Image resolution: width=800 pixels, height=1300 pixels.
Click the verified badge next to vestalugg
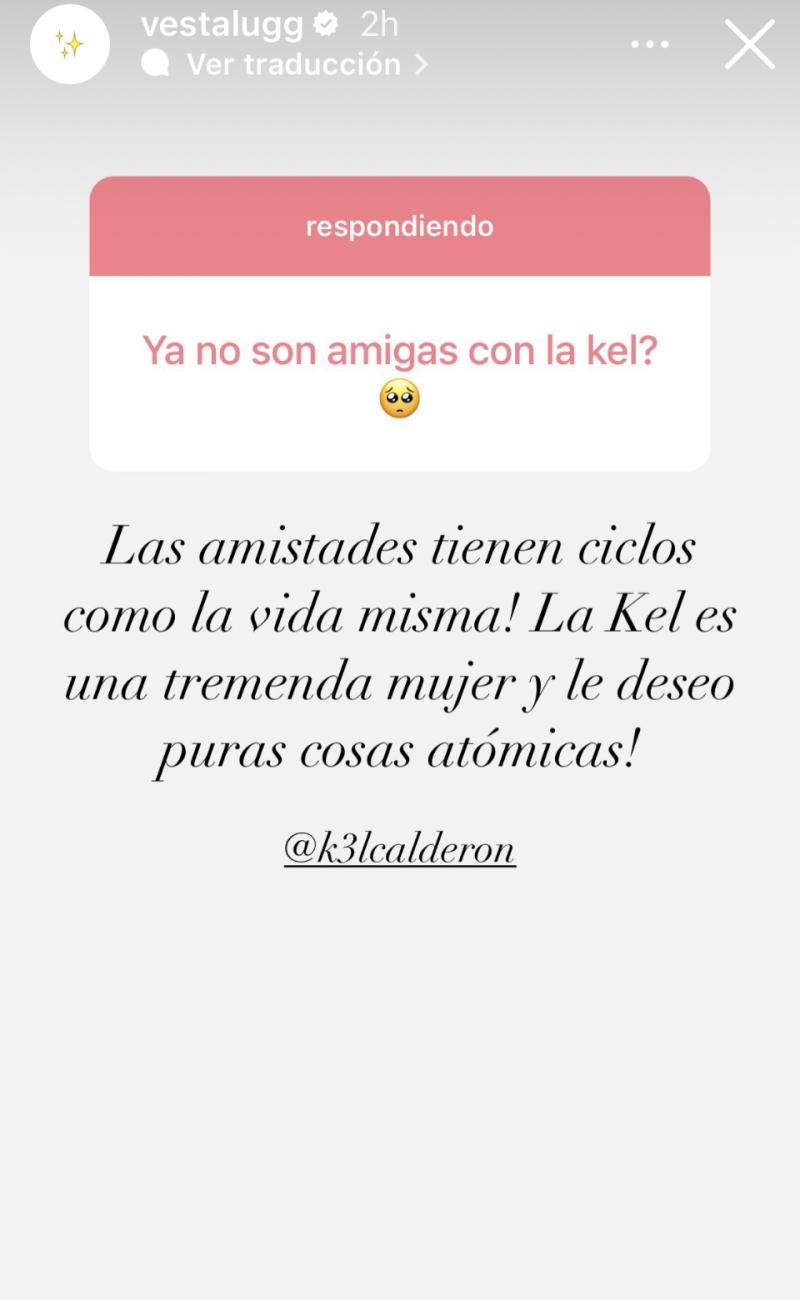pos(325,23)
